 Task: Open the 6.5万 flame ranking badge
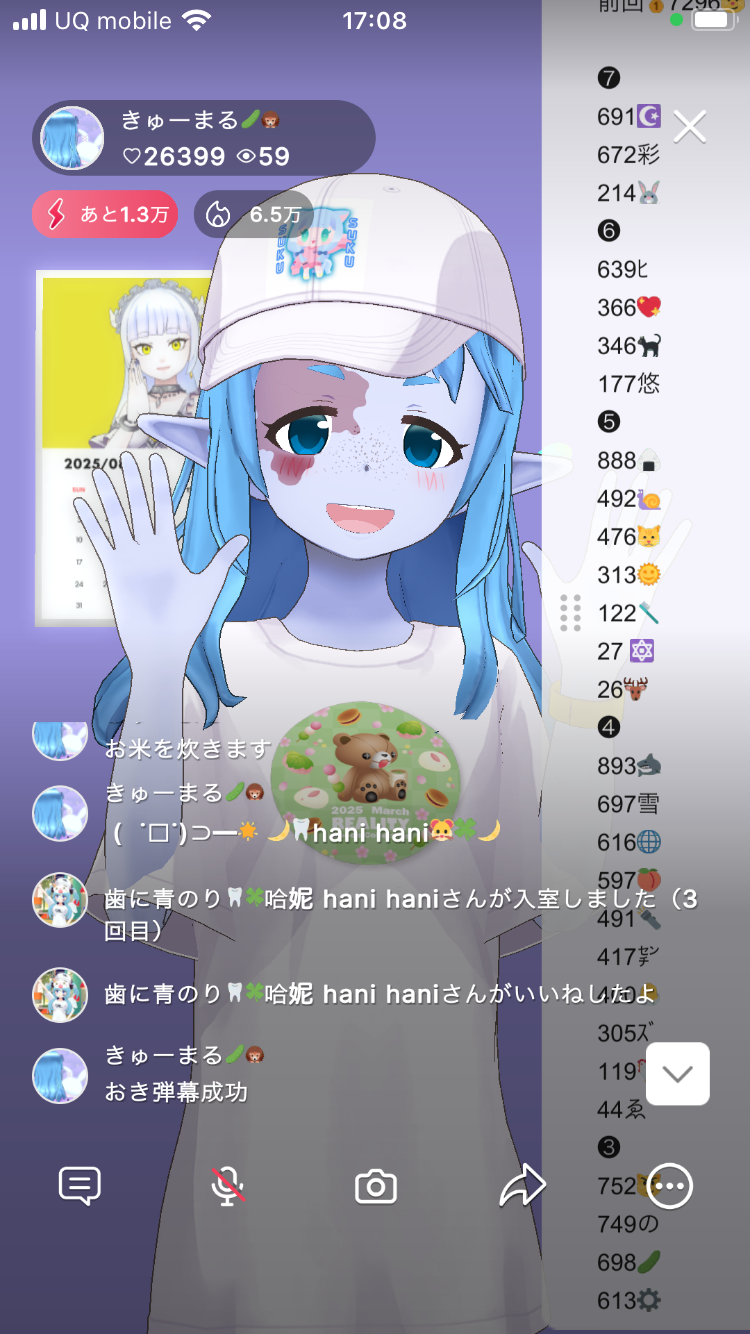(x=252, y=214)
